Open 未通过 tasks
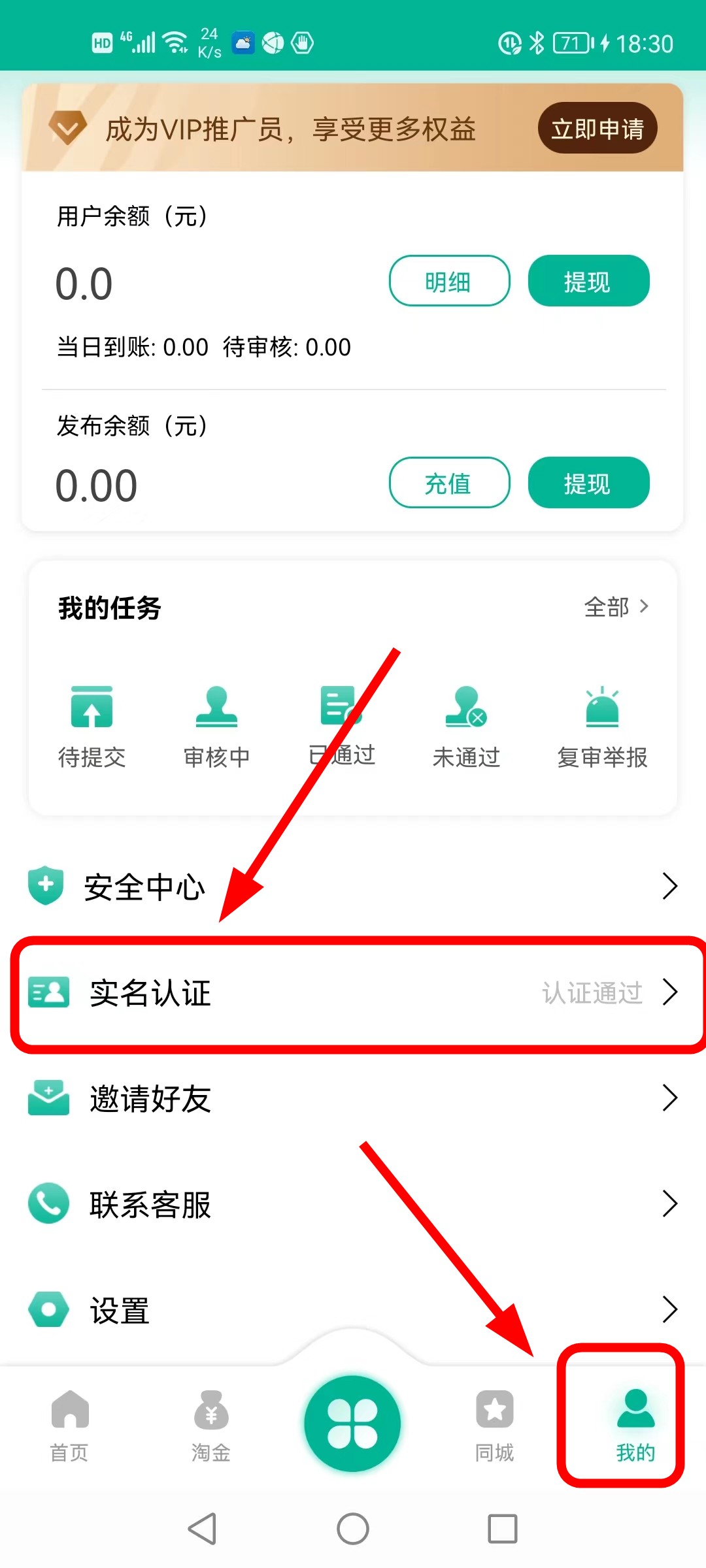This screenshot has width=706, height=1568. click(x=466, y=727)
